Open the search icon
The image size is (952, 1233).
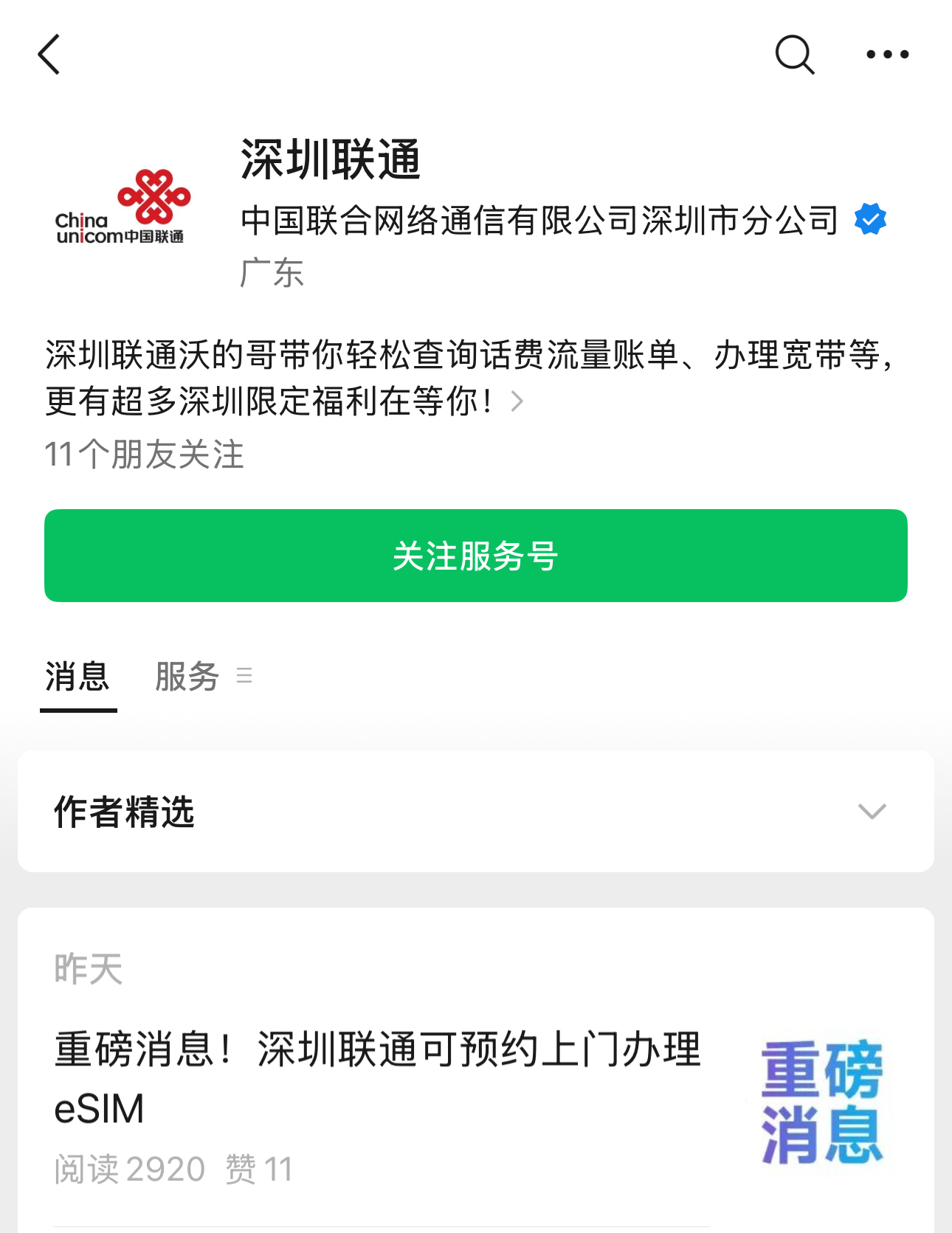[x=793, y=54]
